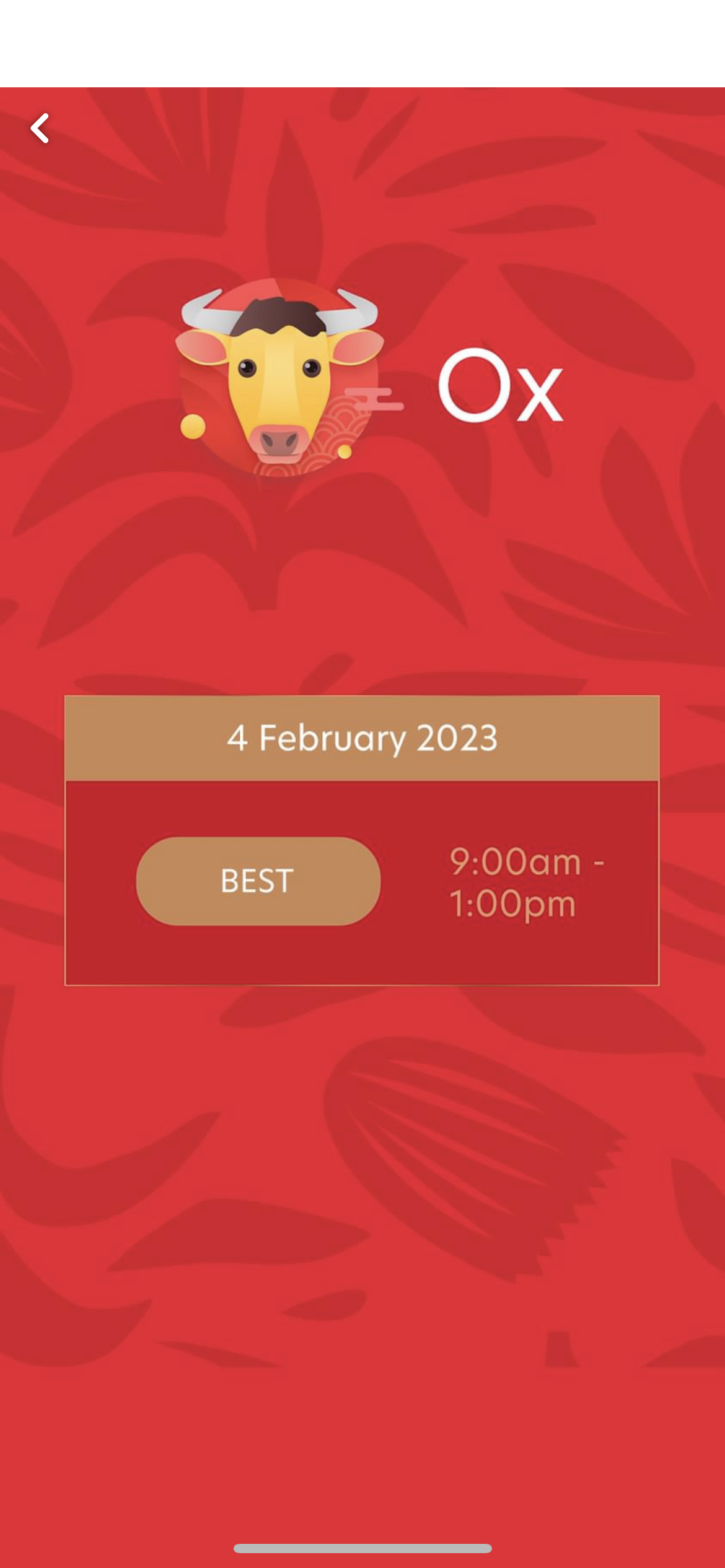Go back using the top-left arrow
Screen dimensions: 725x1568
click(40, 128)
